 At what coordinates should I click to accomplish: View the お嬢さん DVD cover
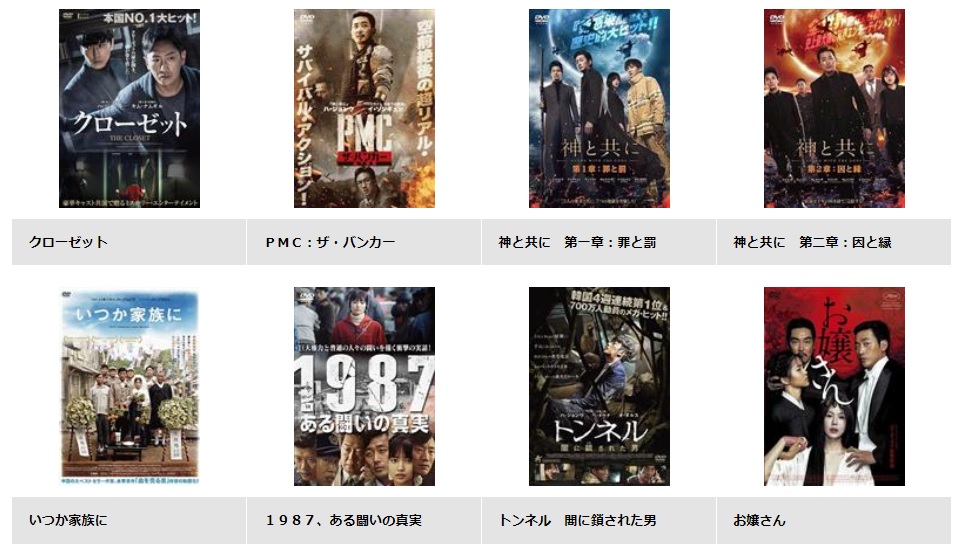(x=834, y=386)
